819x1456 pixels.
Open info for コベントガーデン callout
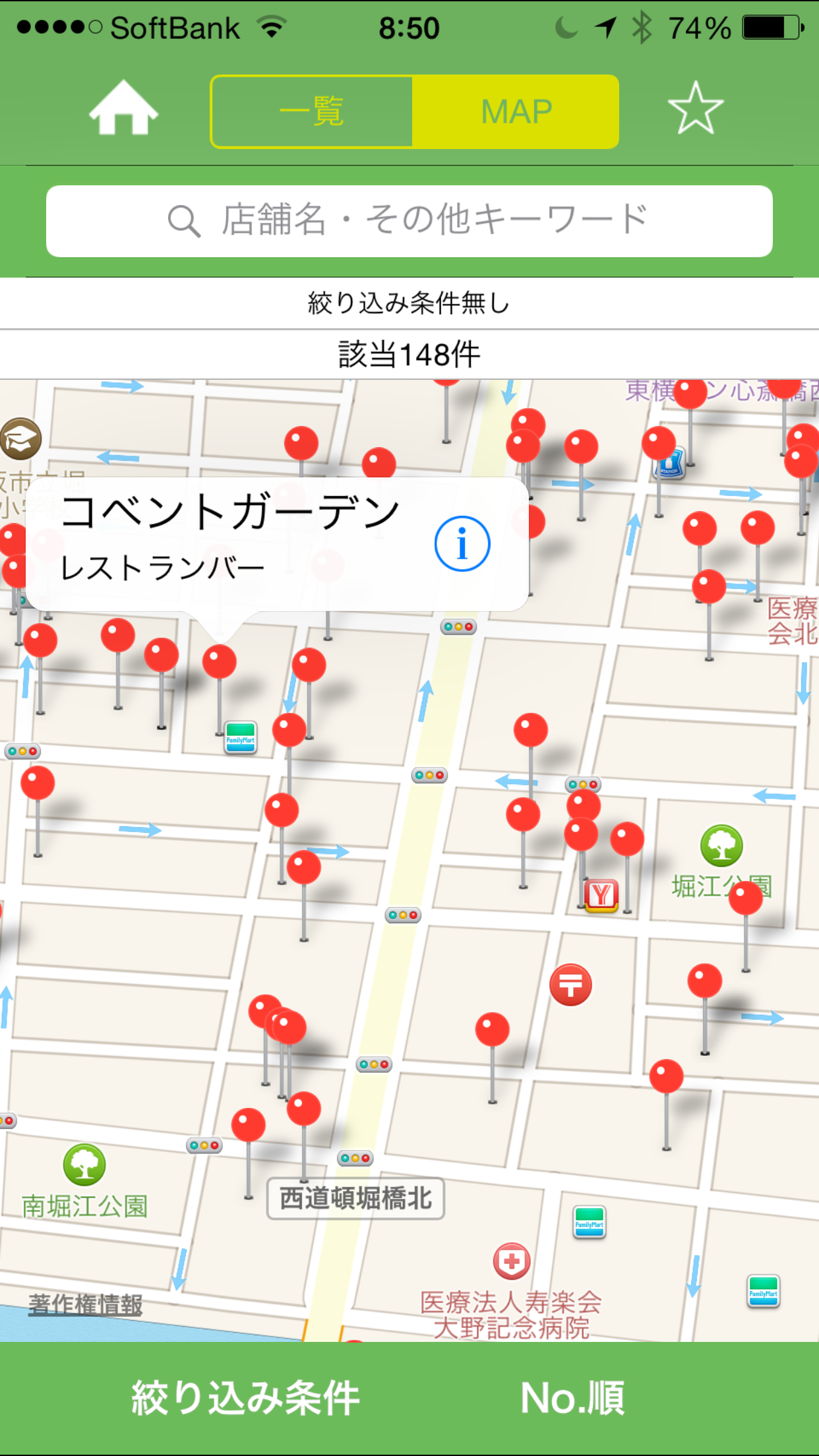[x=462, y=543]
